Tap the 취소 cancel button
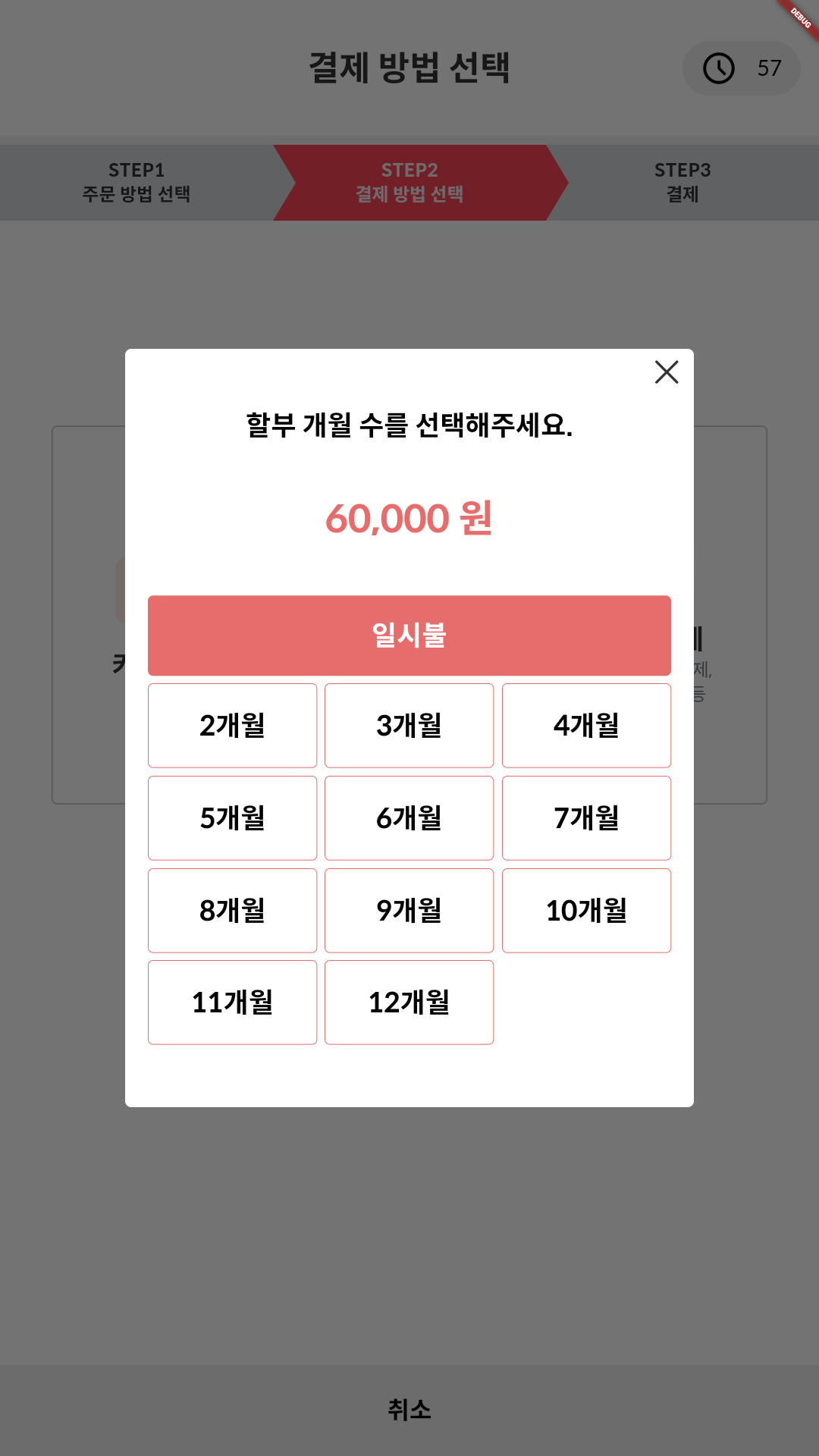Image resolution: width=819 pixels, height=1456 pixels. click(x=409, y=1410)
